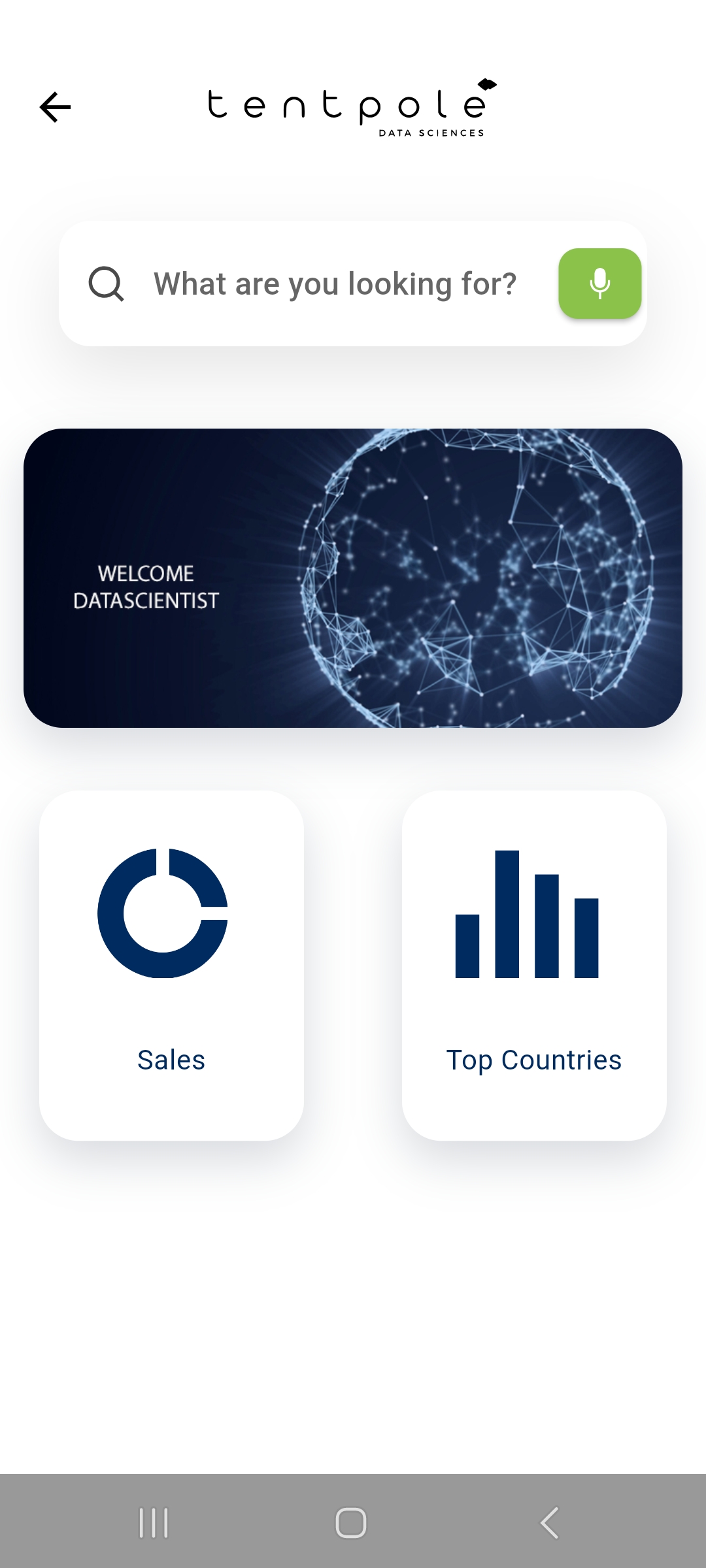Open the Sales card

tap(171, 966)
